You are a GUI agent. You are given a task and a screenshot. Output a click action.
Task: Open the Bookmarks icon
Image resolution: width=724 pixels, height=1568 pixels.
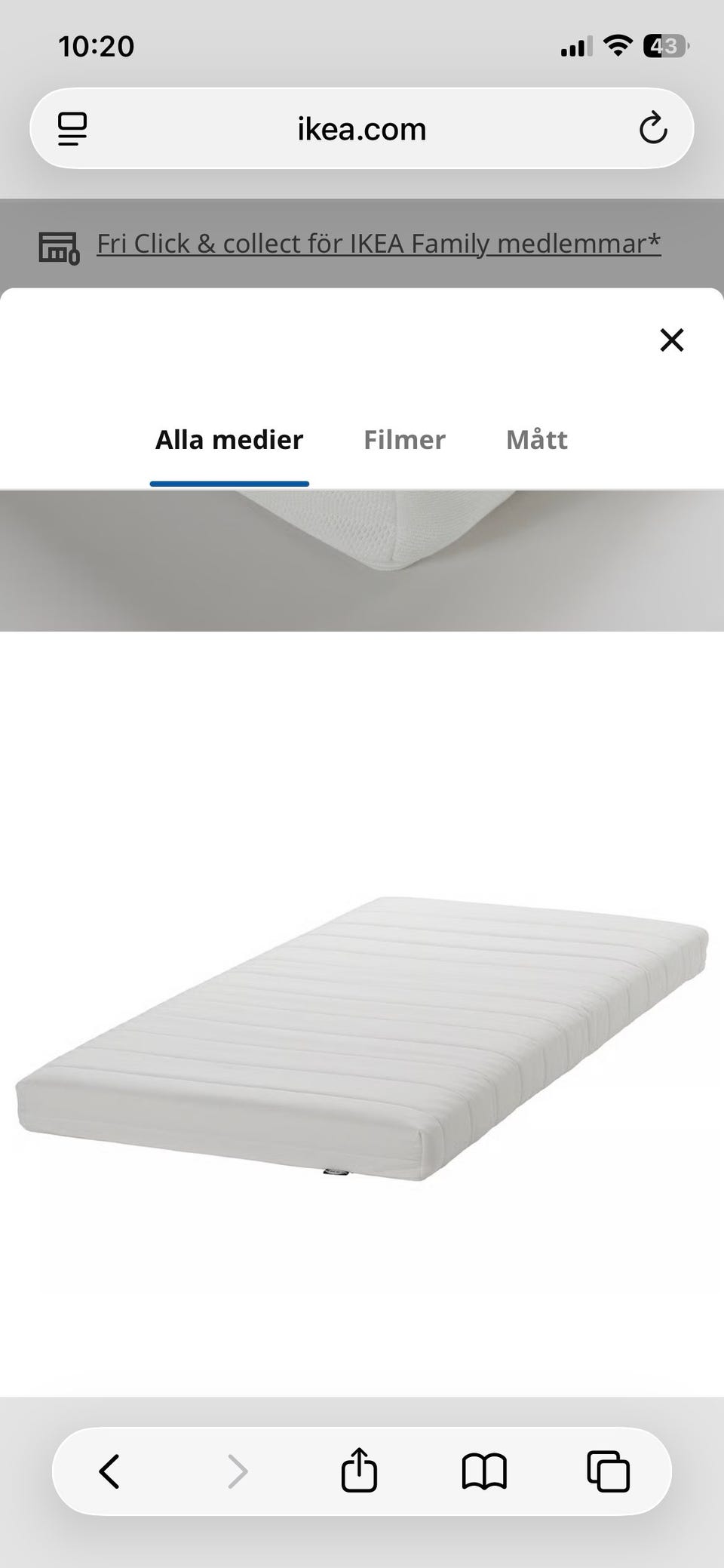pyautogui.click(x=483, y=1470)
